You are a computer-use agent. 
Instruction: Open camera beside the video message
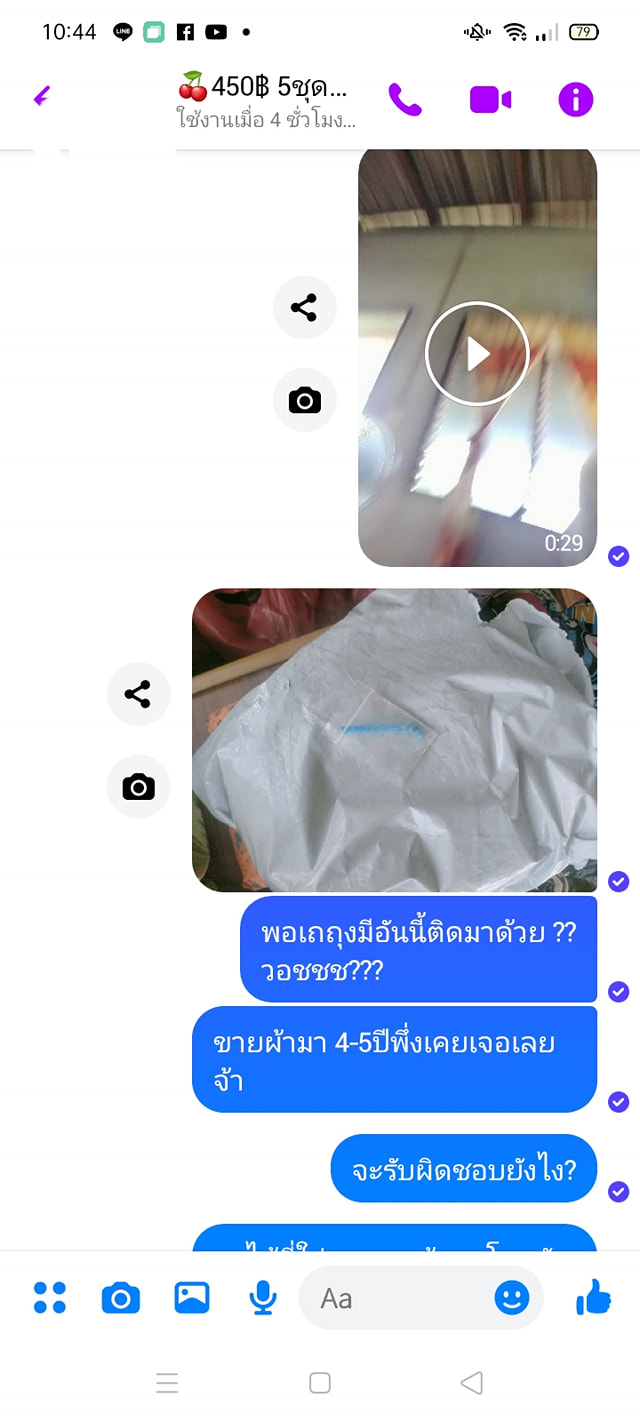(304, 401)
